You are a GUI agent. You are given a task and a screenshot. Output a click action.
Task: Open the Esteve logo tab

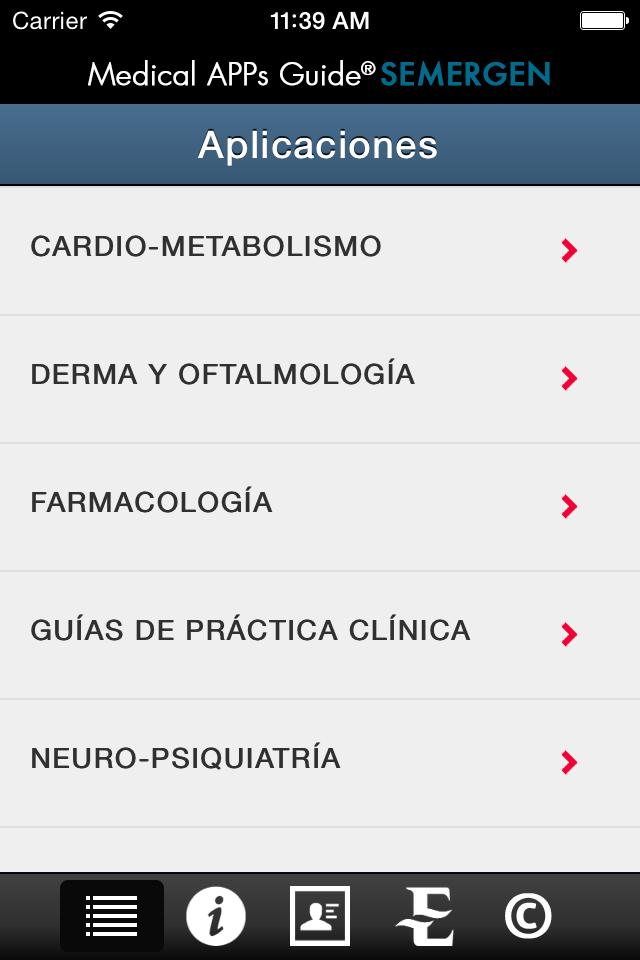(424, 916)
